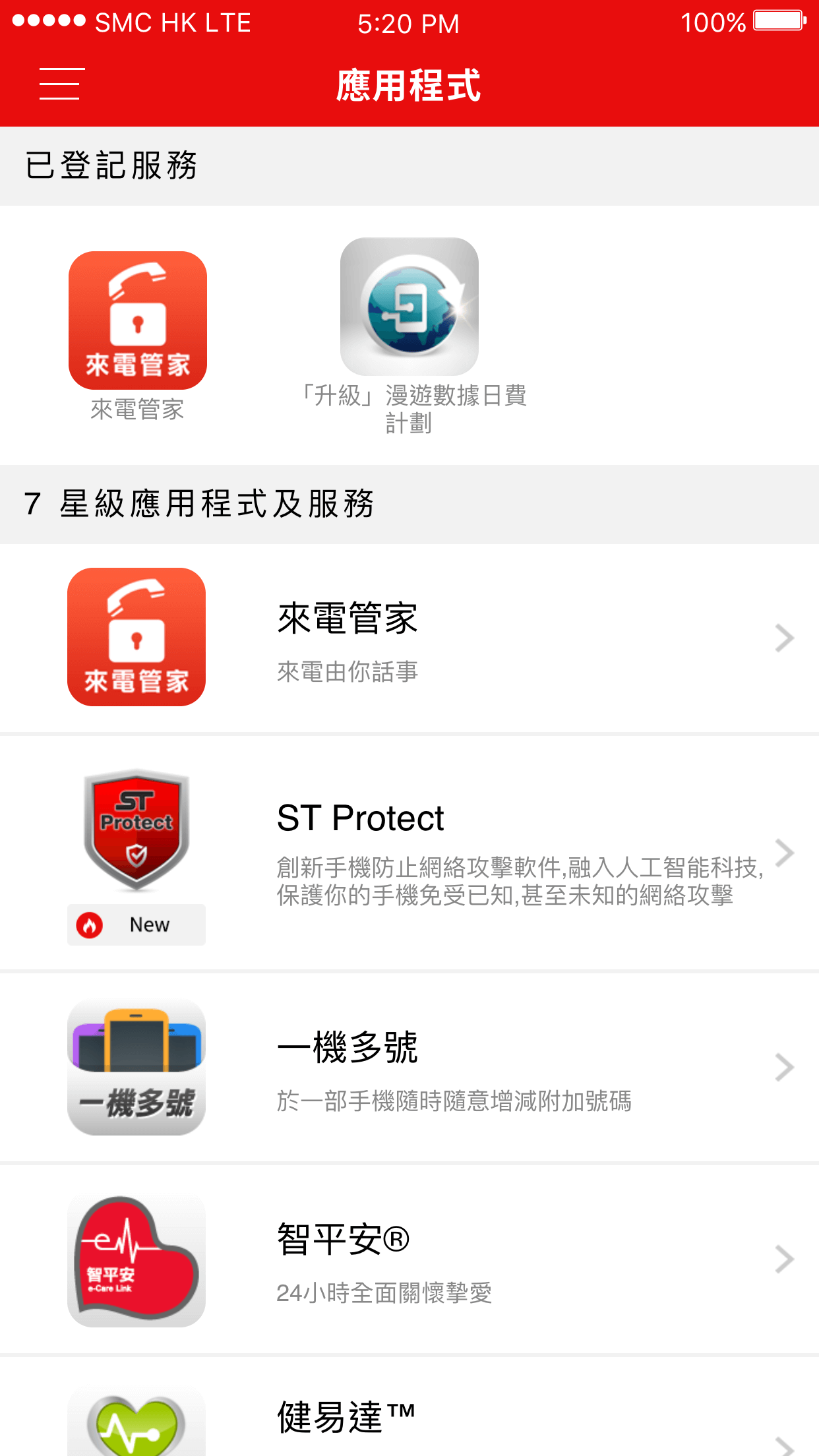Open 智平安® e-Care Link service
The image size is (819, 1456).
click(x=409, y=1259)
